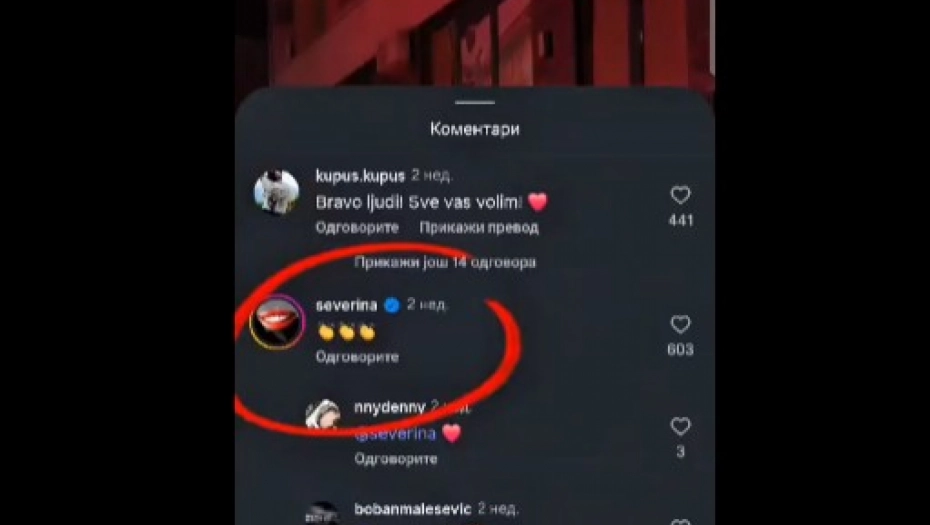Expand Прикажи још 14 одговора
Viewport: 930px width, 525px height.
click(445, 262)
